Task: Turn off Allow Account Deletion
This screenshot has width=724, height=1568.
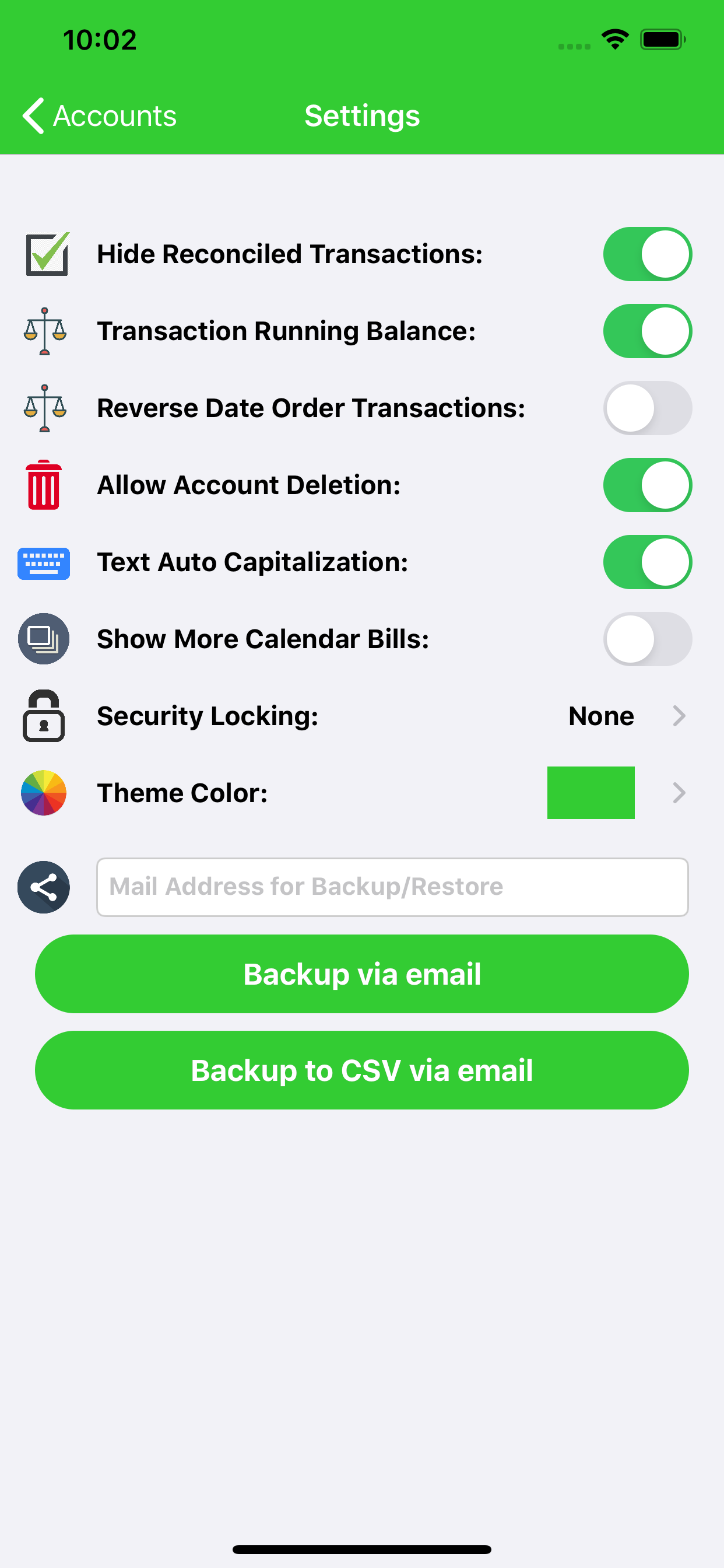Action: click(646, 485)
